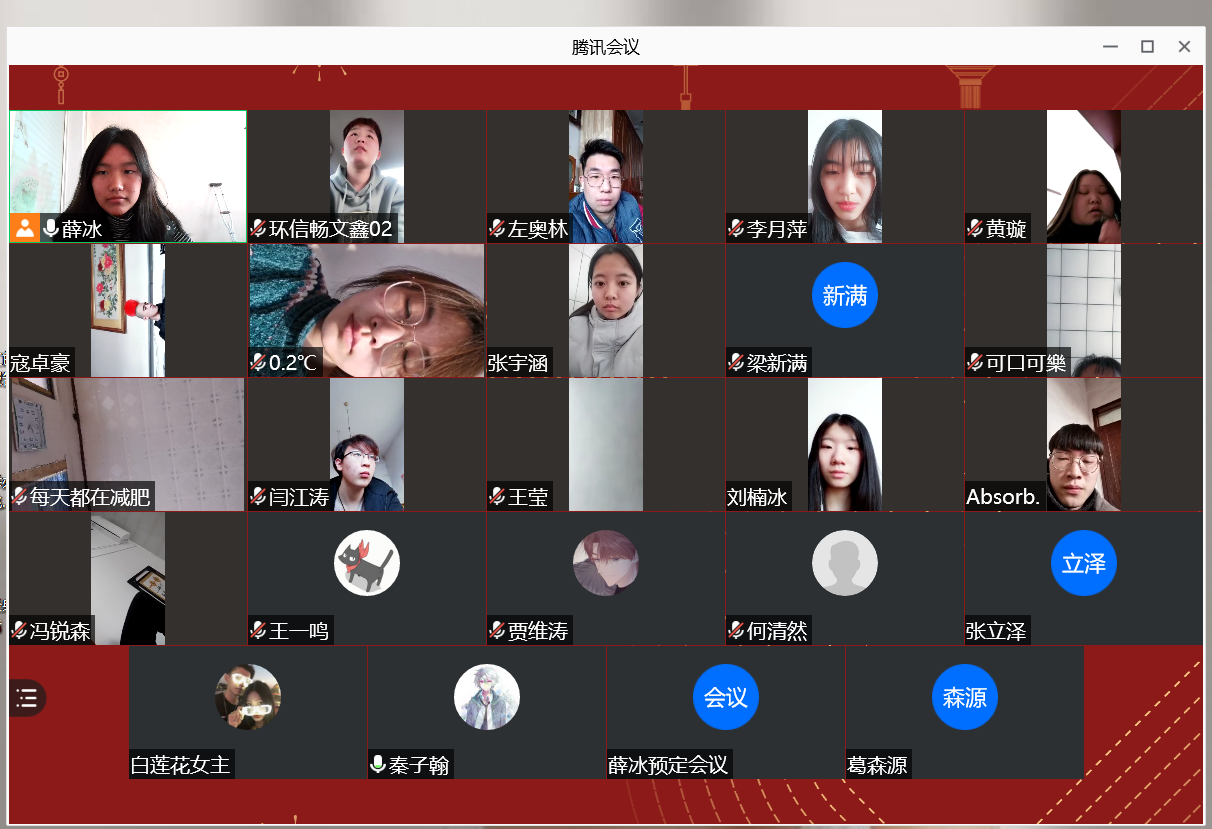
Task: Select 葛森源's participant tile
Action: 965,712
